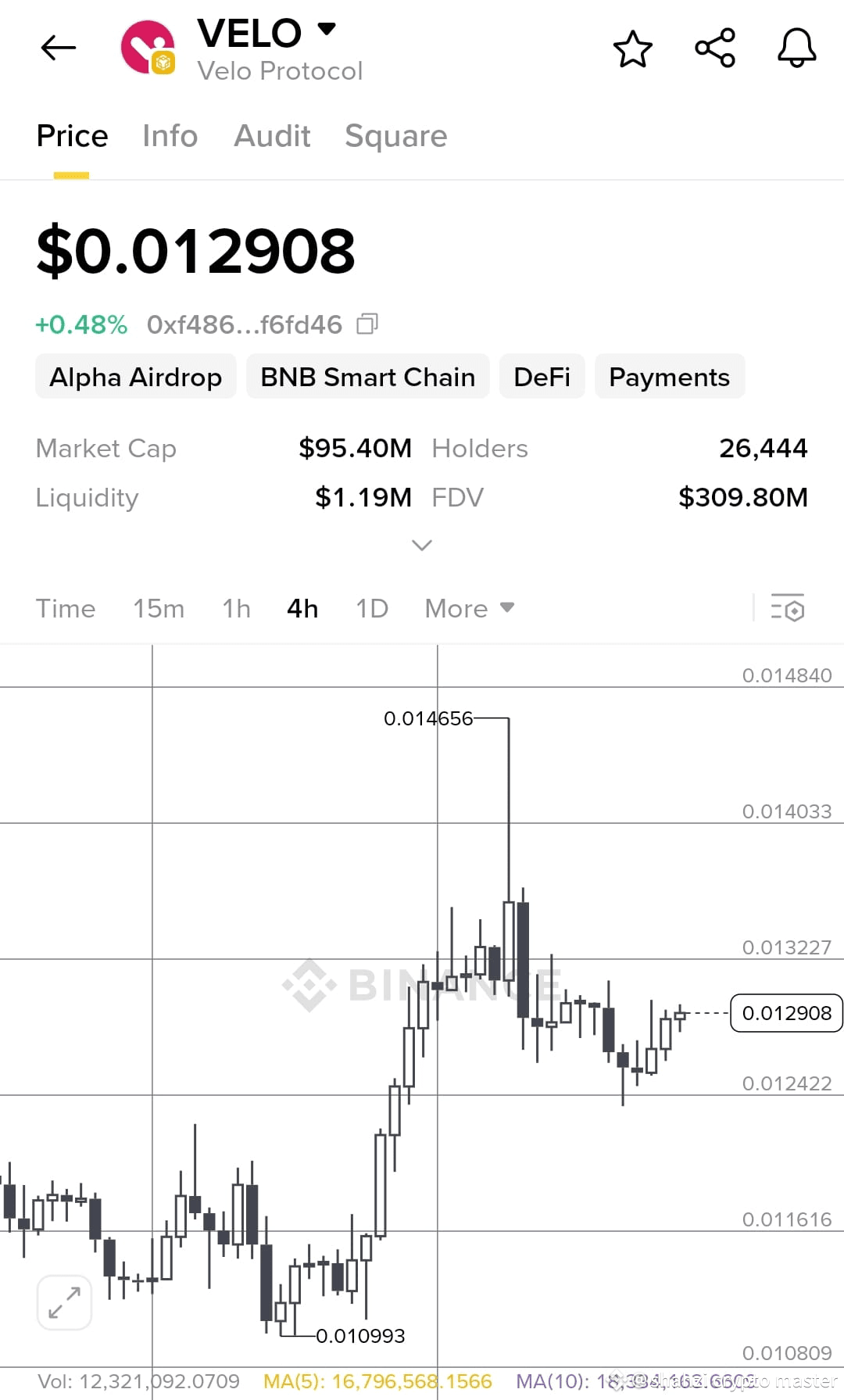
Task: Open the Square tab
Action: pos(396,136)
